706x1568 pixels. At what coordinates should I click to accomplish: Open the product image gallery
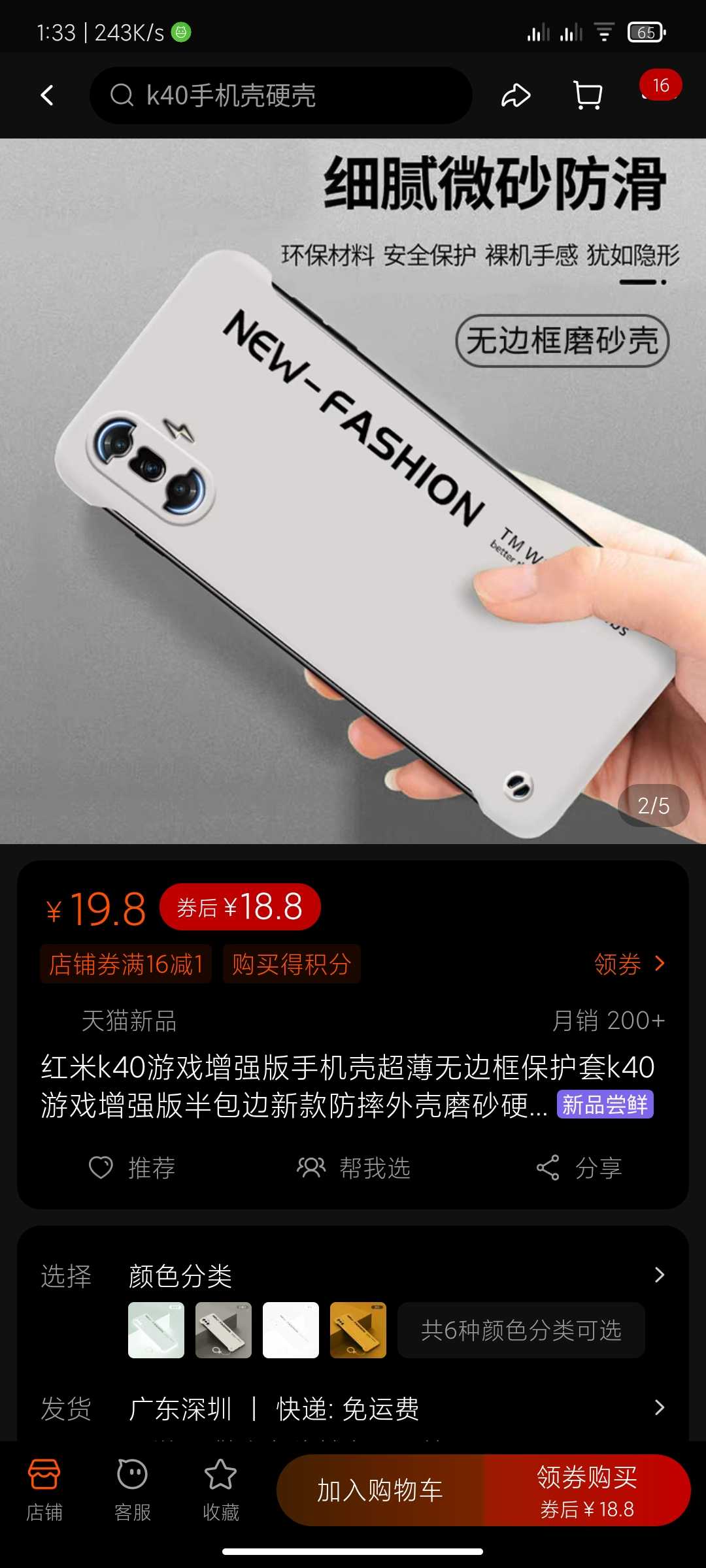click(x=353, y=491)
